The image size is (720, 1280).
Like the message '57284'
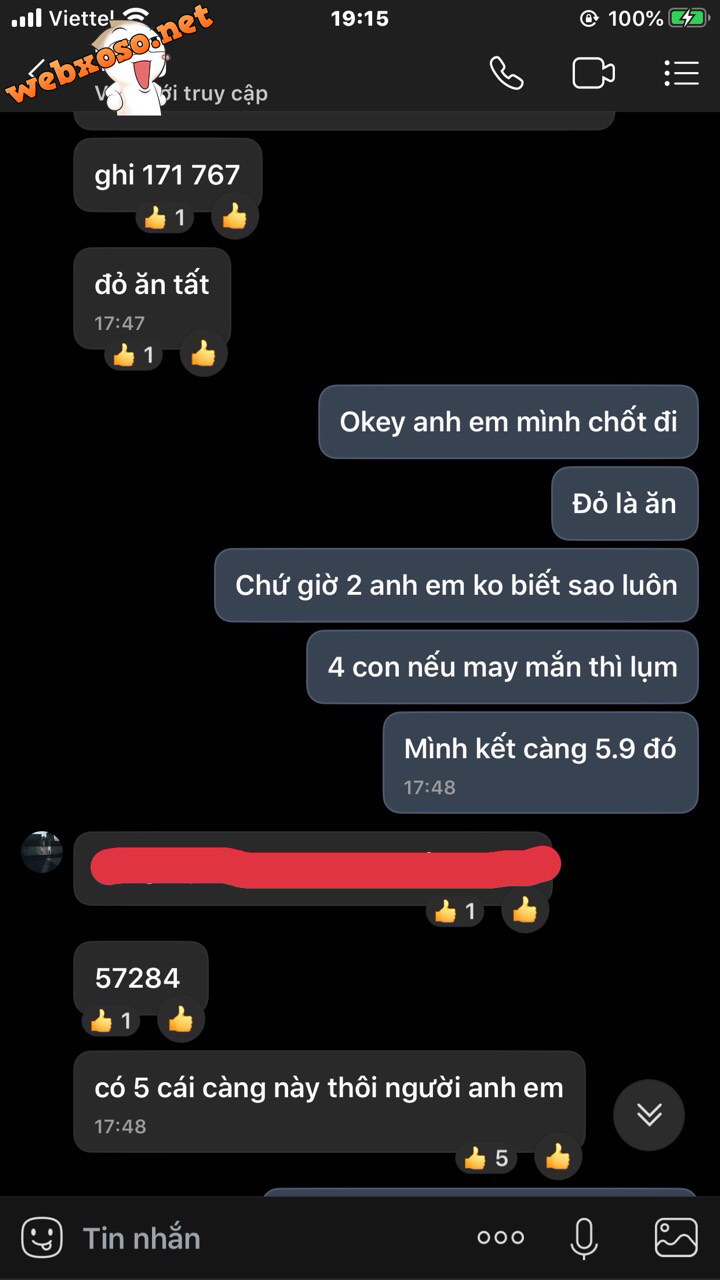coord(180,1020)
